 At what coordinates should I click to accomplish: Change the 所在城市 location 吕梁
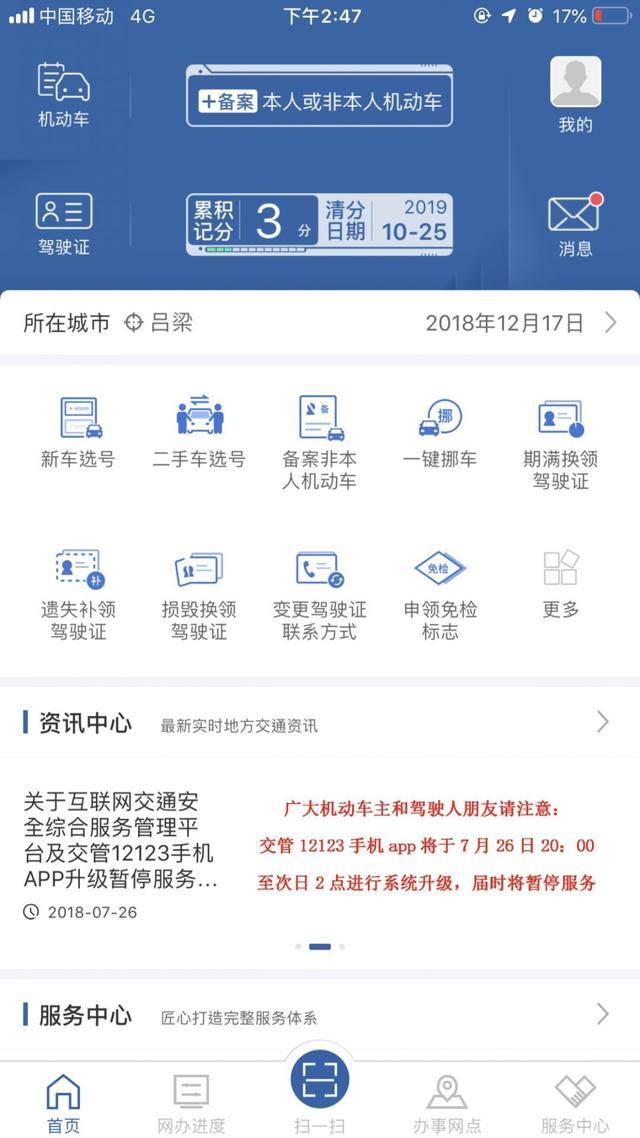[x=158, y=323]
